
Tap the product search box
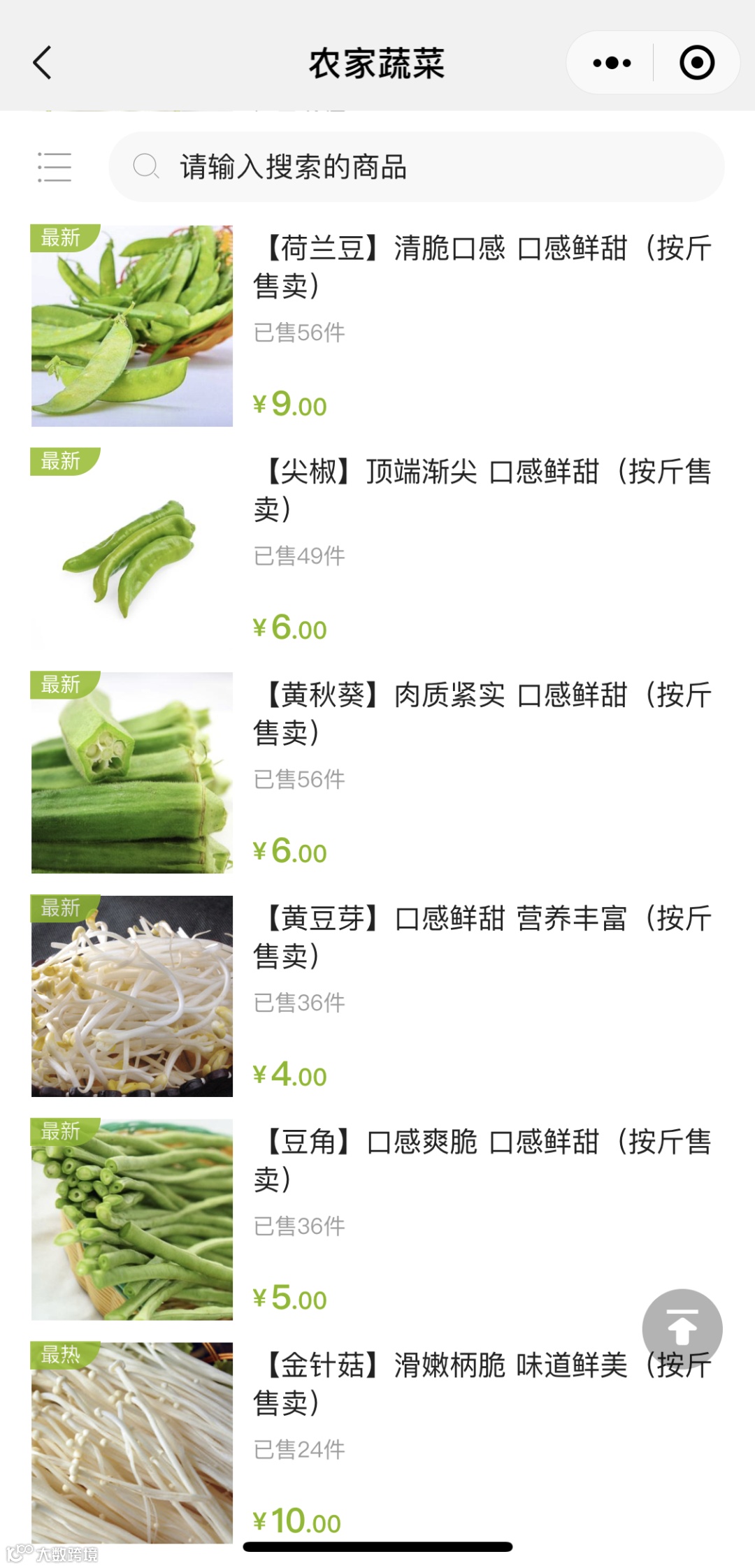pyautogui.click(x=416, y=168)
